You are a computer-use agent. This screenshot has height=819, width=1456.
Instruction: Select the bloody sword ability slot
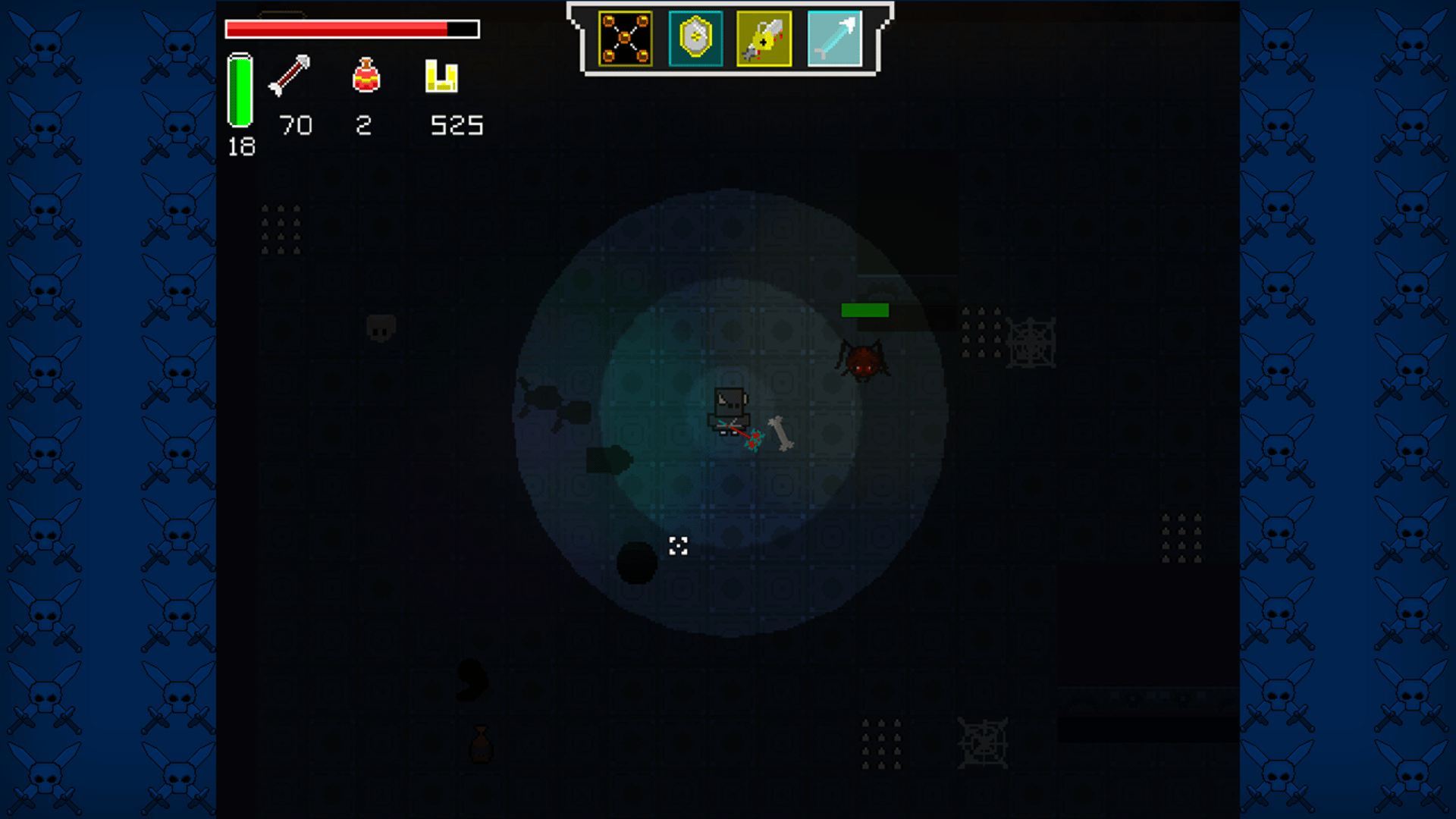pyautogui.click(x=764, y=39)
